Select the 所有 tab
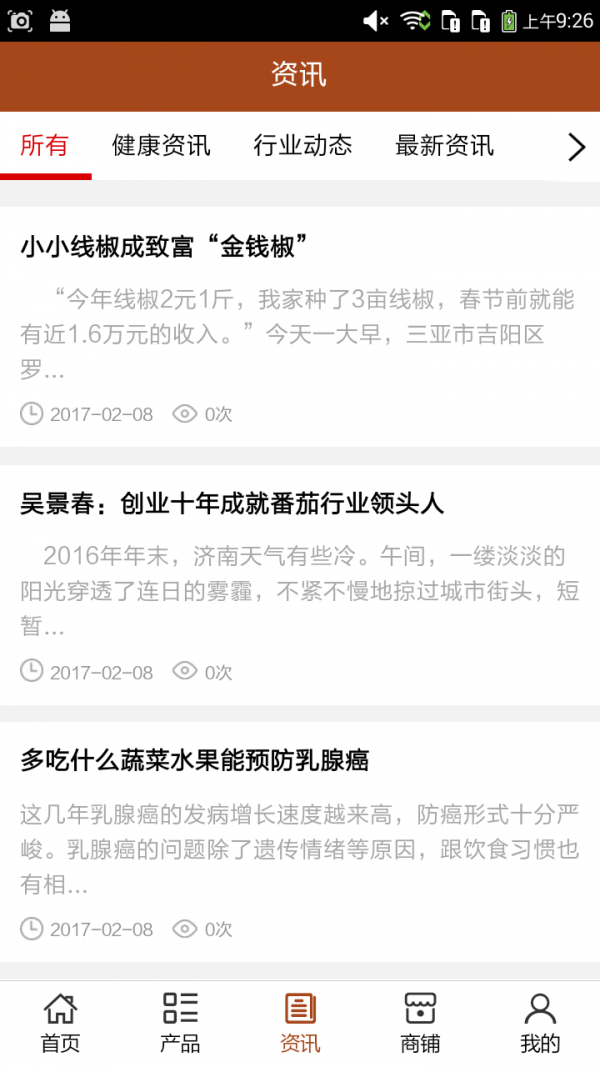This screenshot has width=600, height=1067. 45,146
